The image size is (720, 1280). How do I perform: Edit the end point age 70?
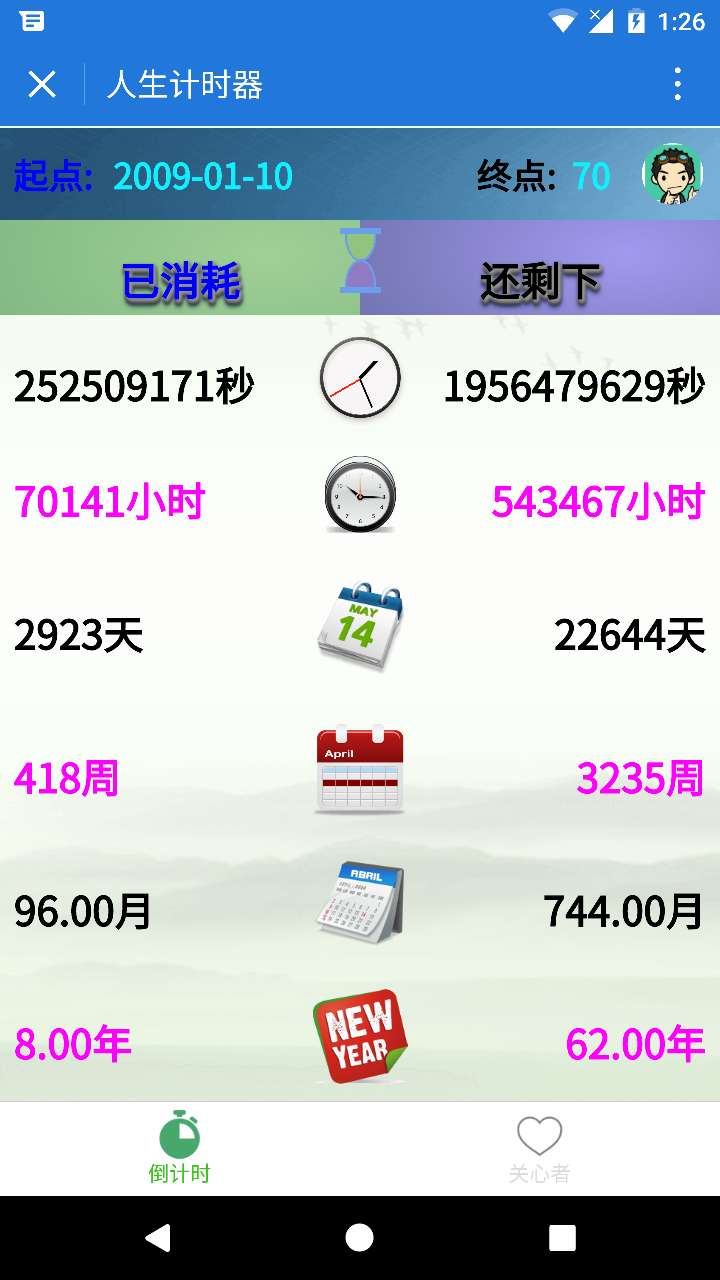(591, 176)
